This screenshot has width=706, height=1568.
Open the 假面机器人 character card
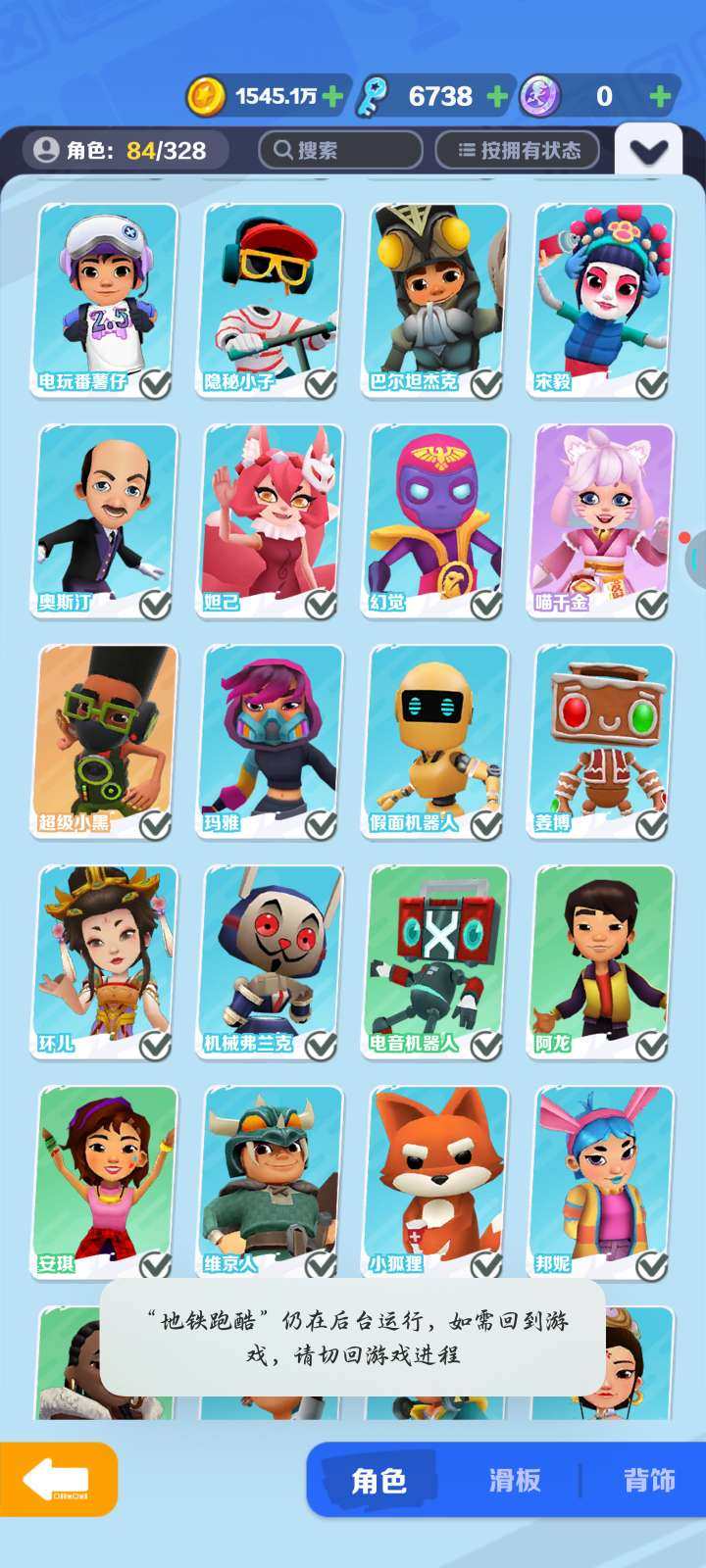436,741
